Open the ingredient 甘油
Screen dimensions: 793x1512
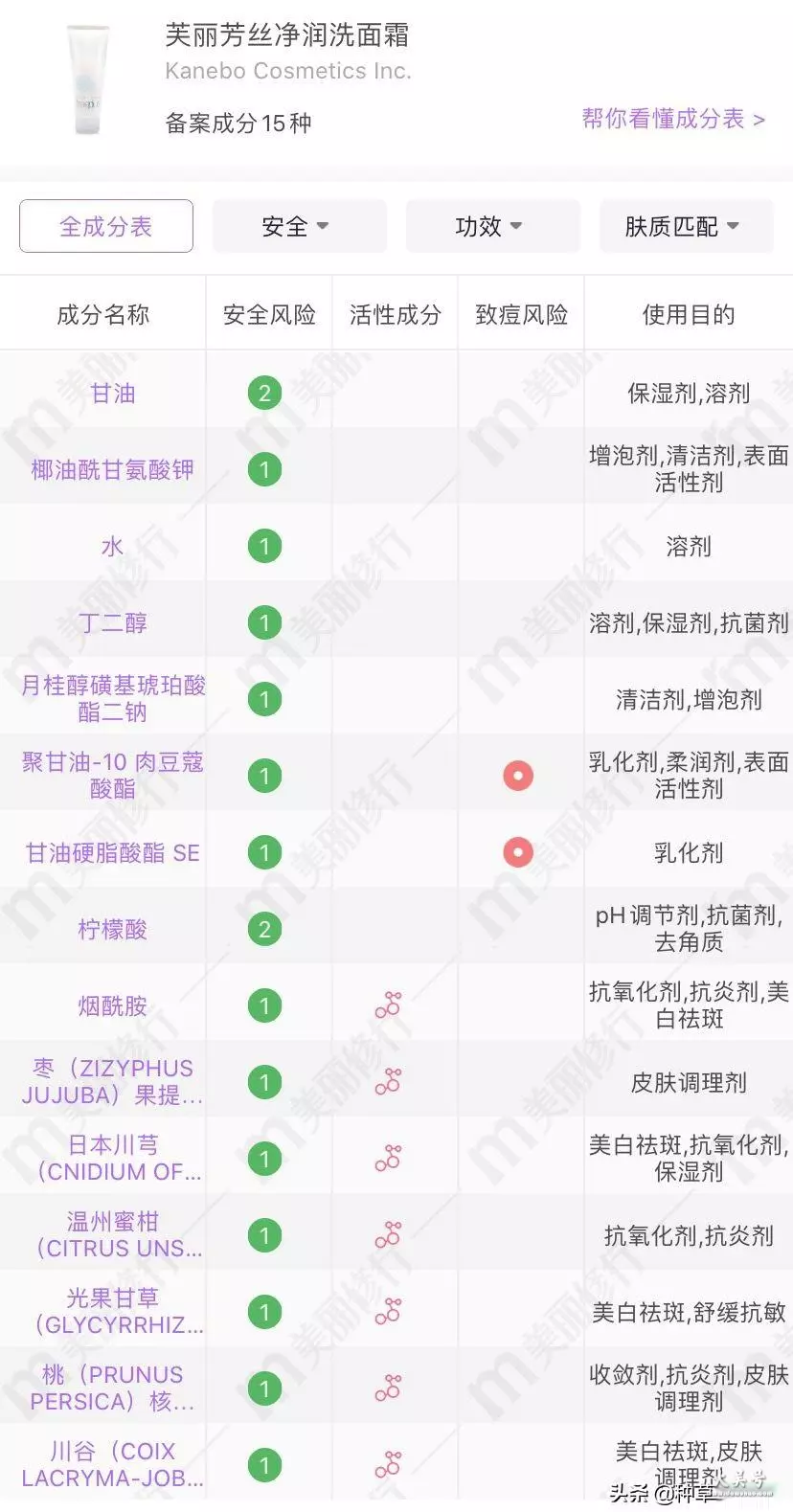[x=113, y=394]
